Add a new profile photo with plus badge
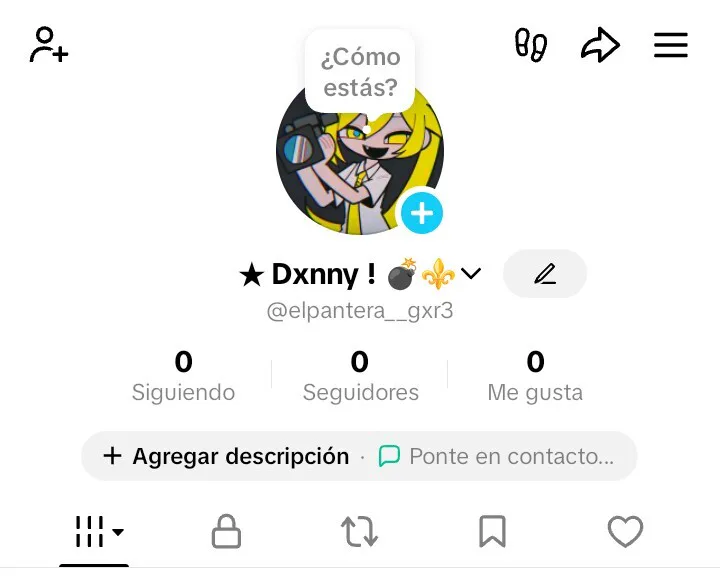Image resolution: width=720 pixels, height=588 pixels. click(422, 213)
